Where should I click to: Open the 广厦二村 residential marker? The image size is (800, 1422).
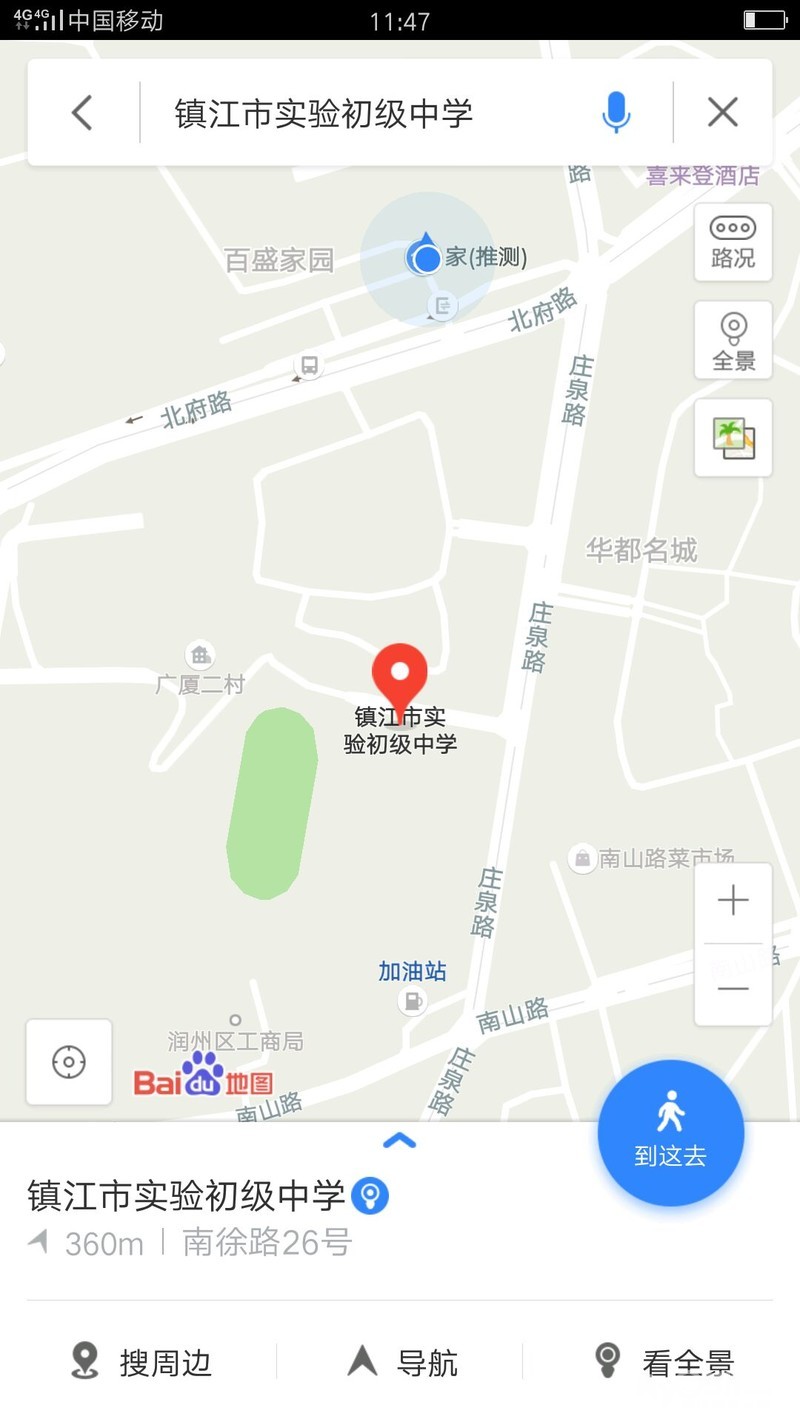[200, 656]
